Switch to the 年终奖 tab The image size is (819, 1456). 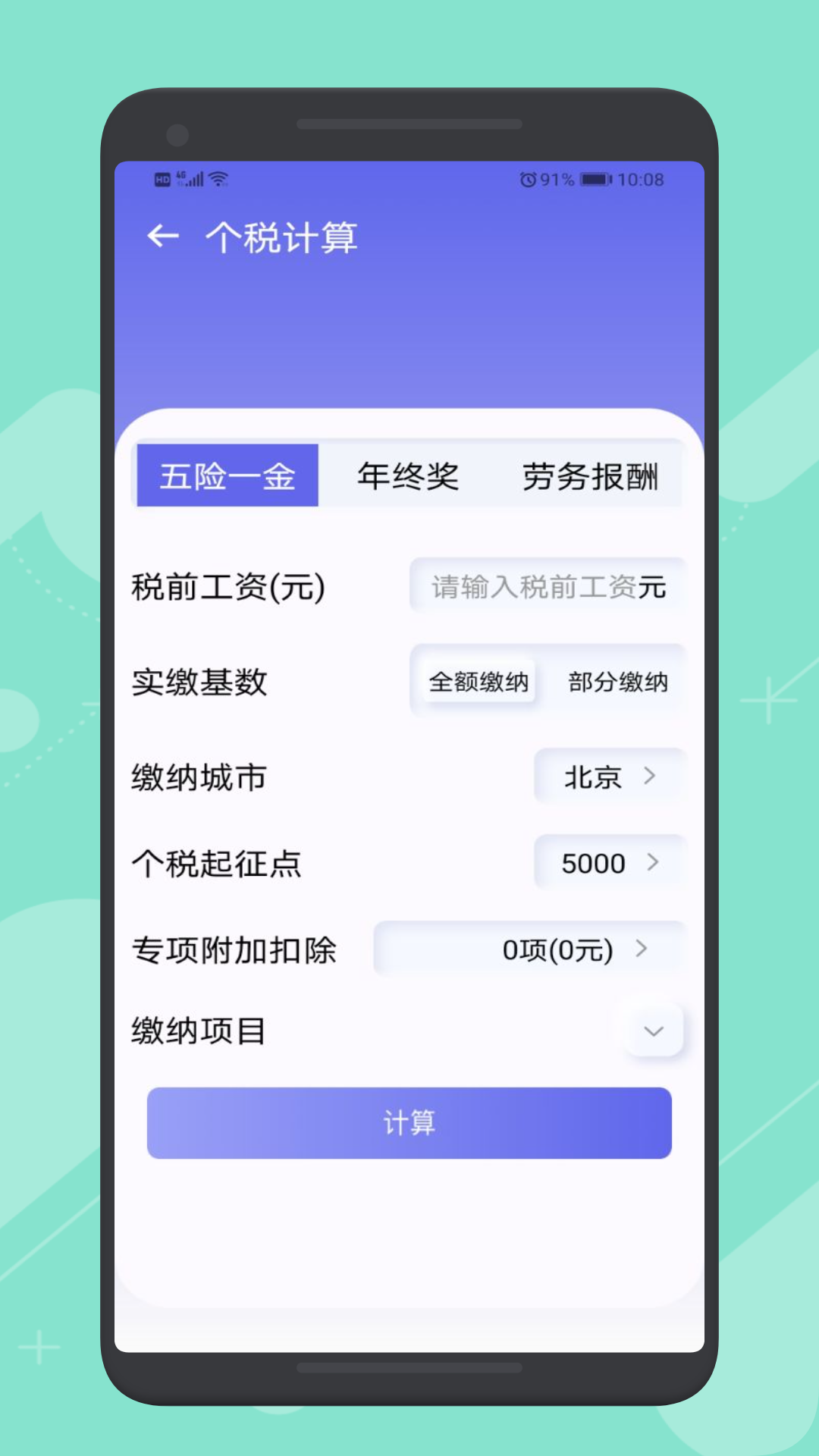coord(409,475)
